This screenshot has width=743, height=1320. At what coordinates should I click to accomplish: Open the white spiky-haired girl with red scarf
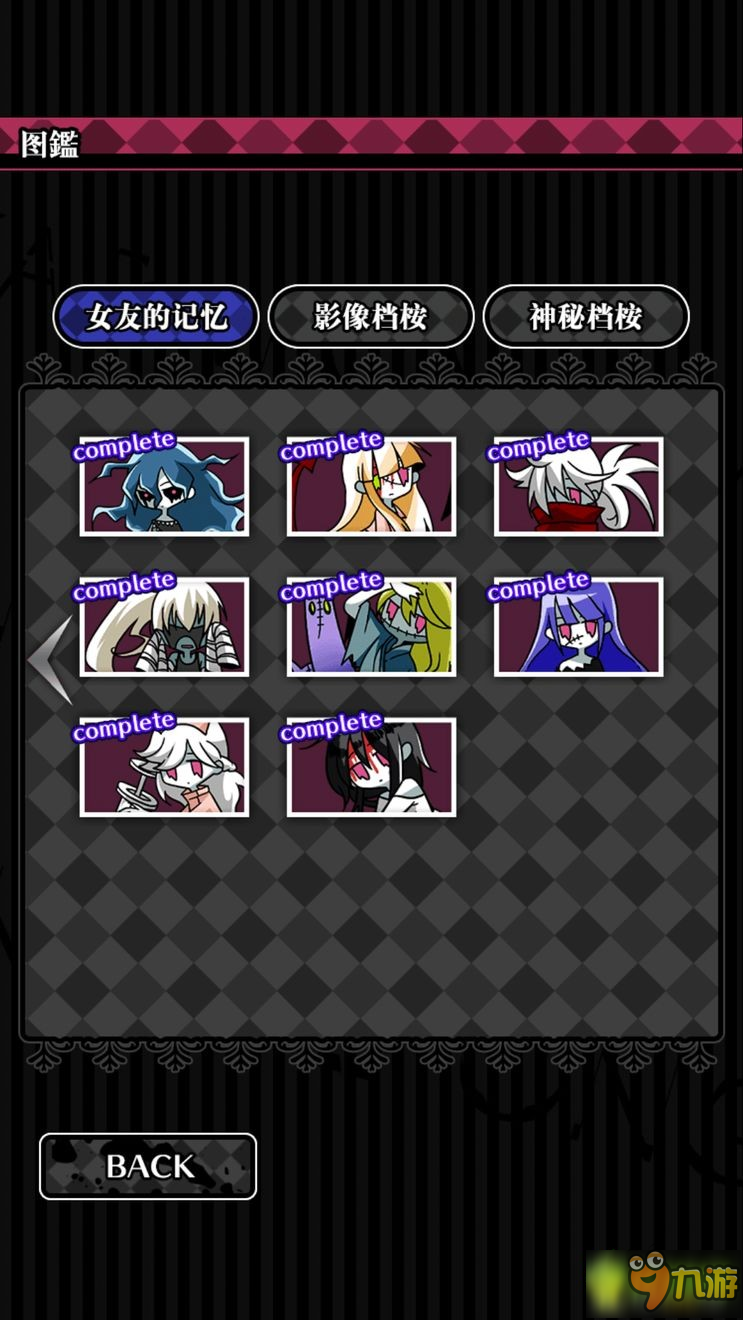[578, 487]
